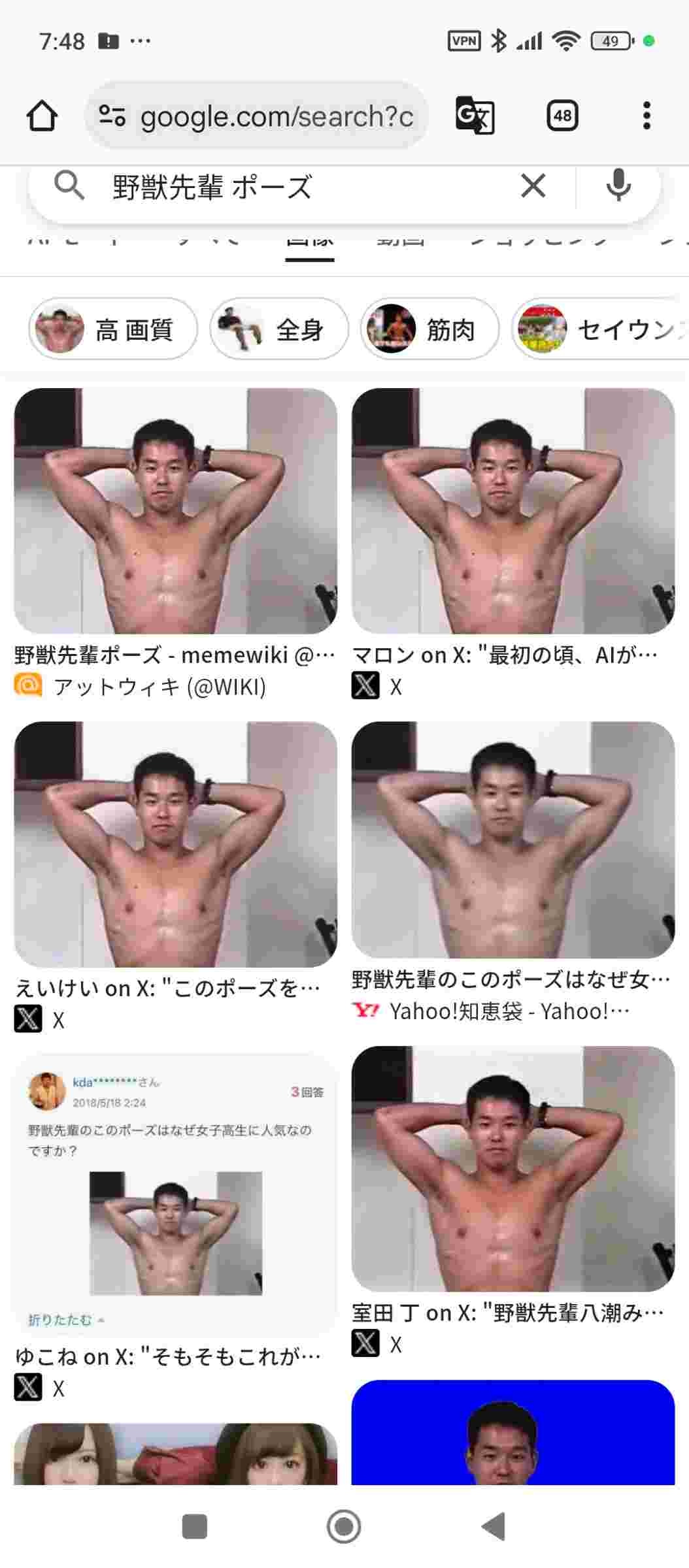Open the browser overflow menu
Viewport: 689px width, 1568px height.
tap(647, 116)
